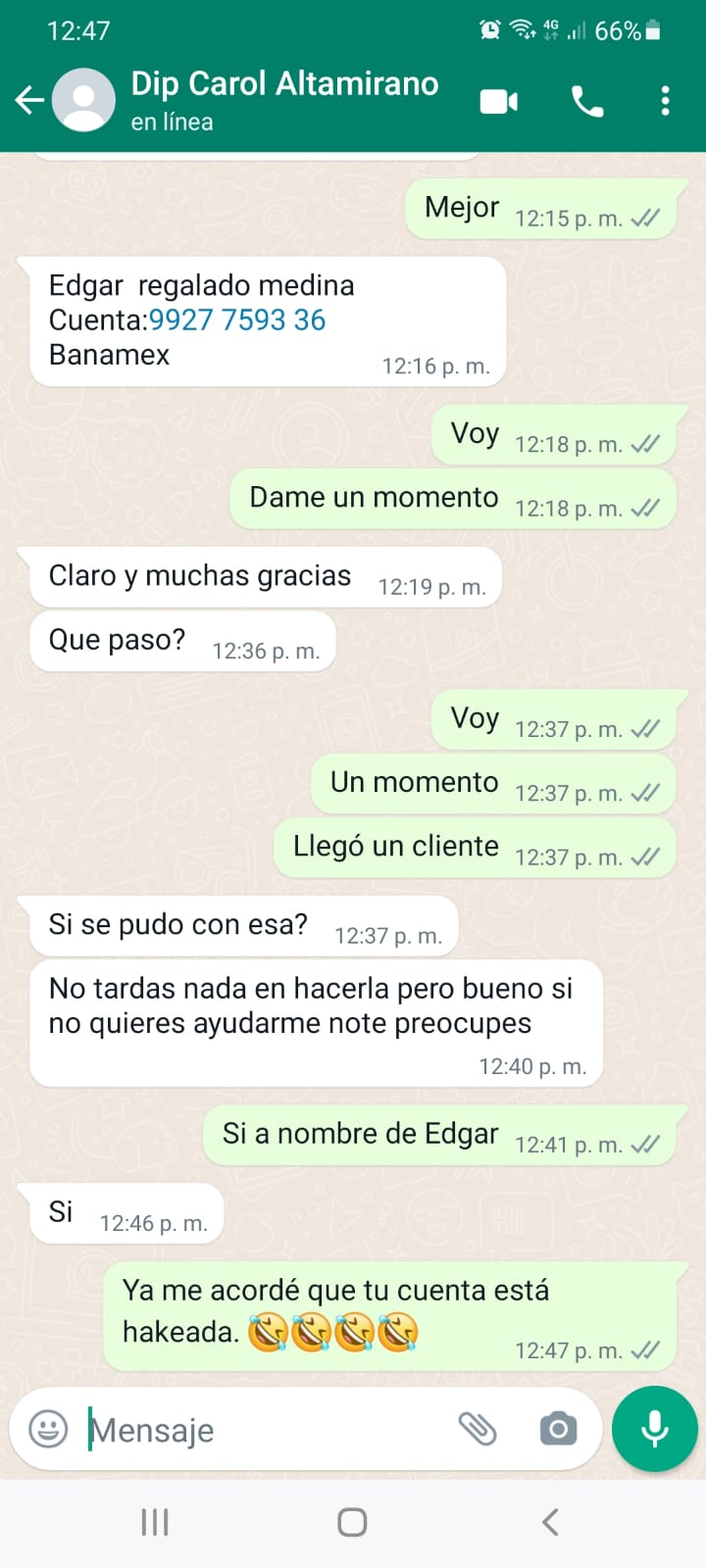Open the emoji picker
The height and width of the screenshot is (1568, 706).
point(48,1429)
